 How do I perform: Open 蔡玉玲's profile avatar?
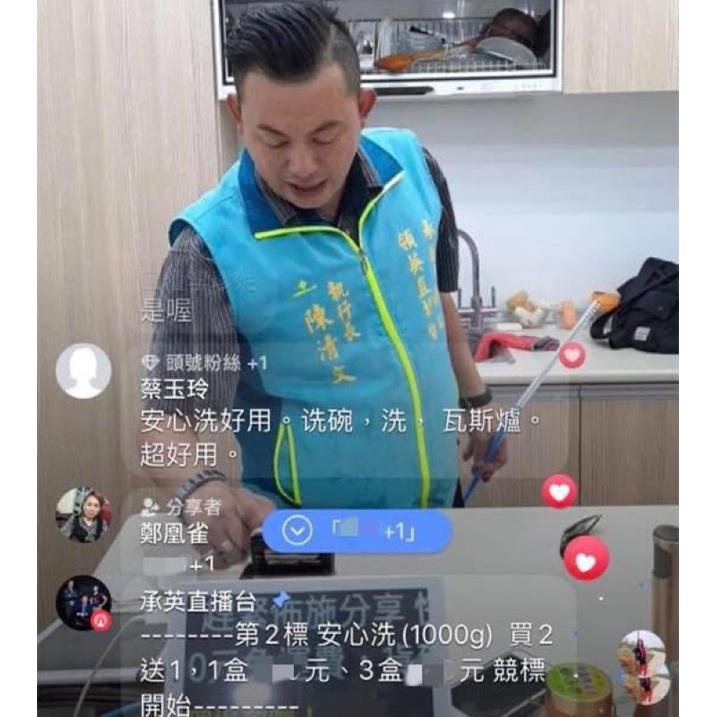point(83,371)
